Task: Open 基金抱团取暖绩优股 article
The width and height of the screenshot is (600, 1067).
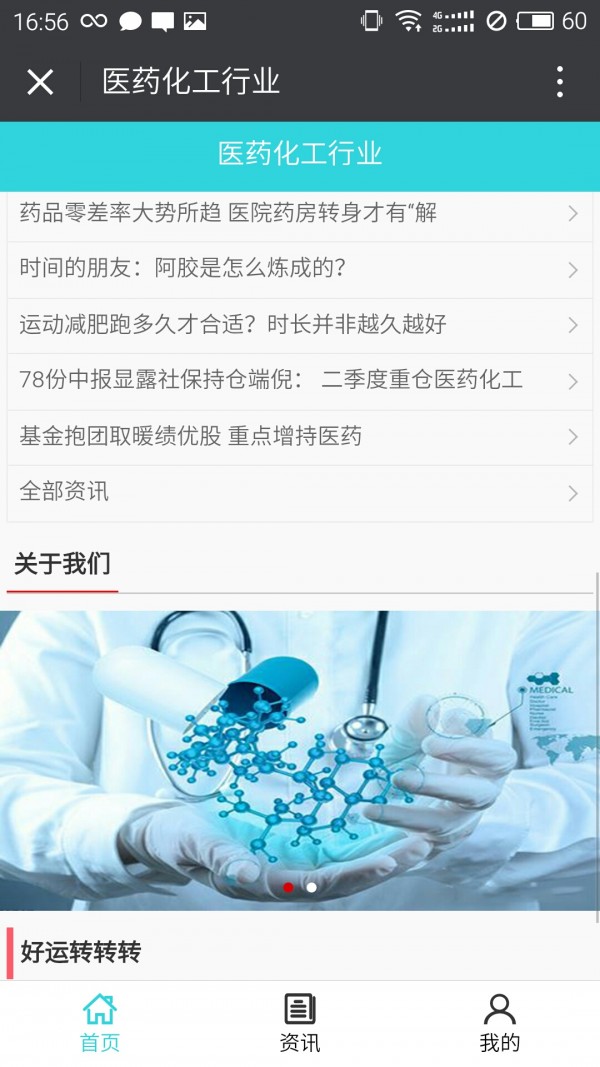Action: 299,437
